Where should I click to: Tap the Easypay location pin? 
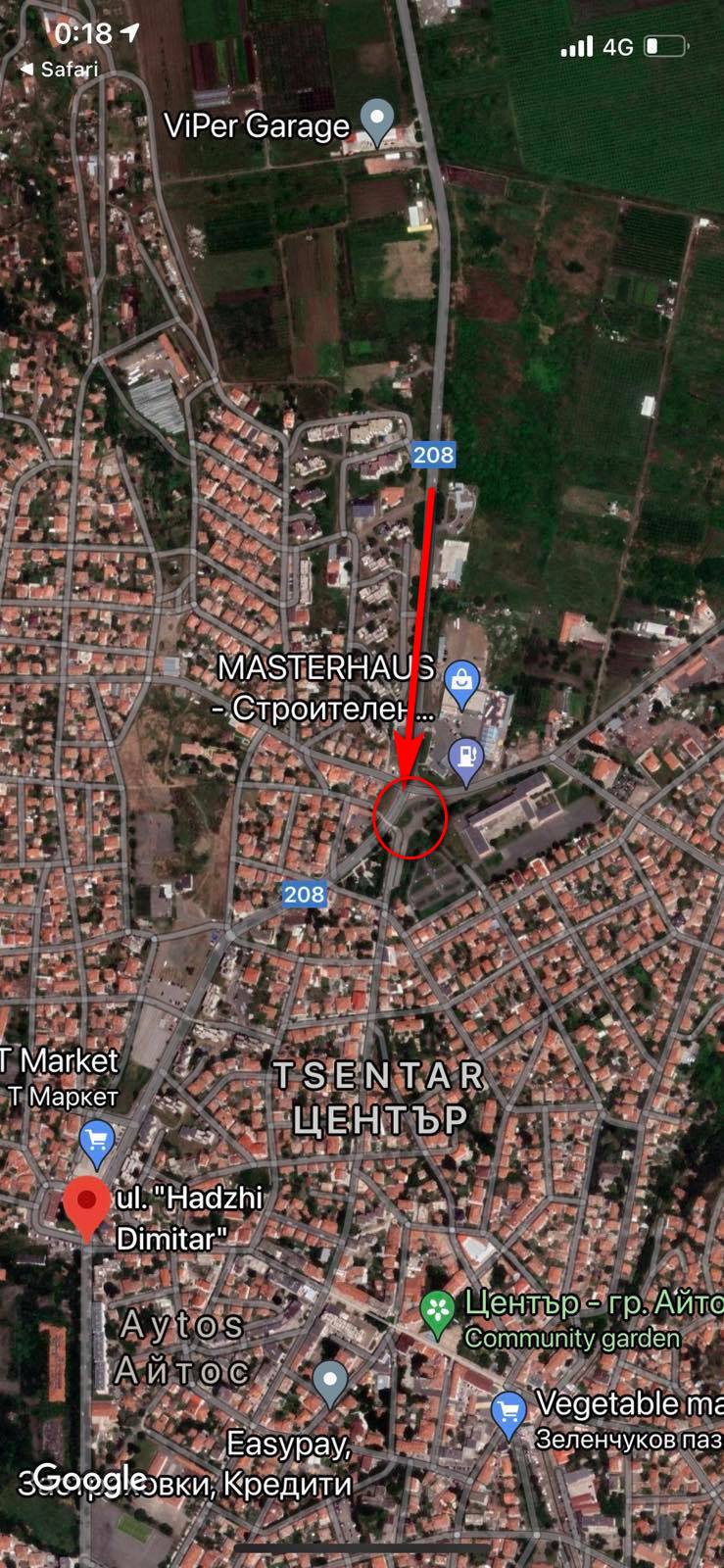tap(331, 1381)
